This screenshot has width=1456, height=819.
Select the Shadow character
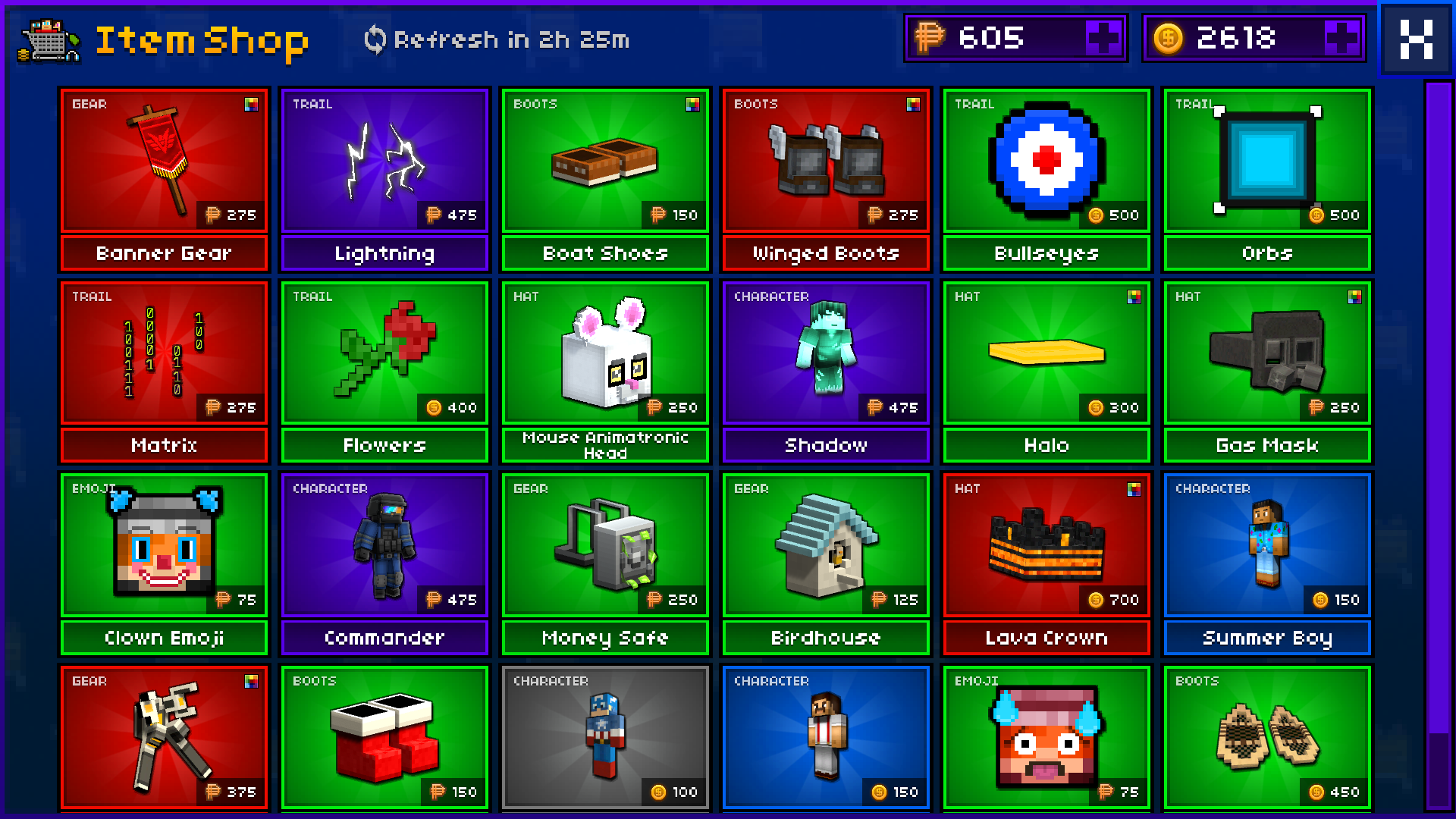click(826, 372)
